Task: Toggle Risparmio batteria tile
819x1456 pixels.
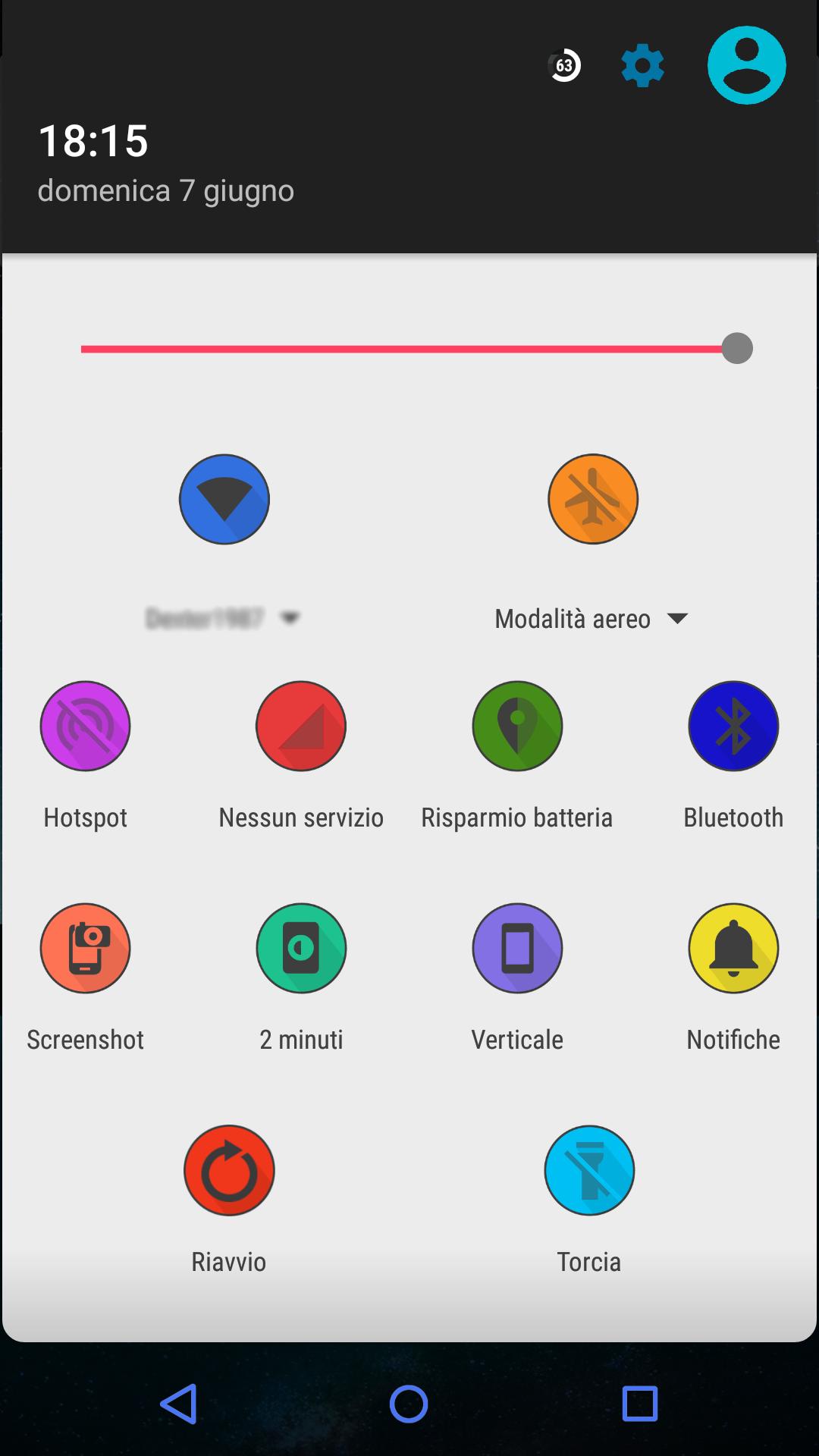Action: (x=517, y=726)
